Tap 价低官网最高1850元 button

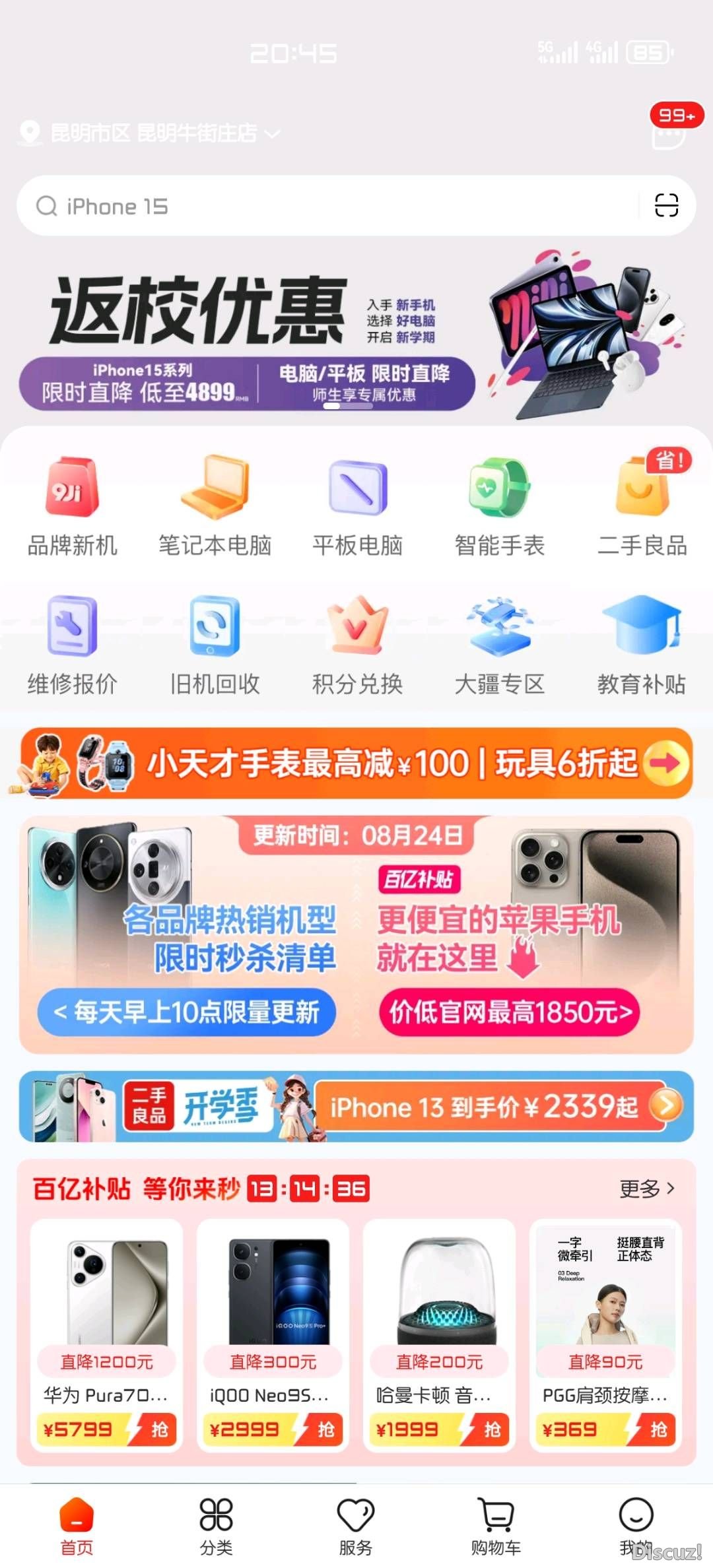[509, 1012]
